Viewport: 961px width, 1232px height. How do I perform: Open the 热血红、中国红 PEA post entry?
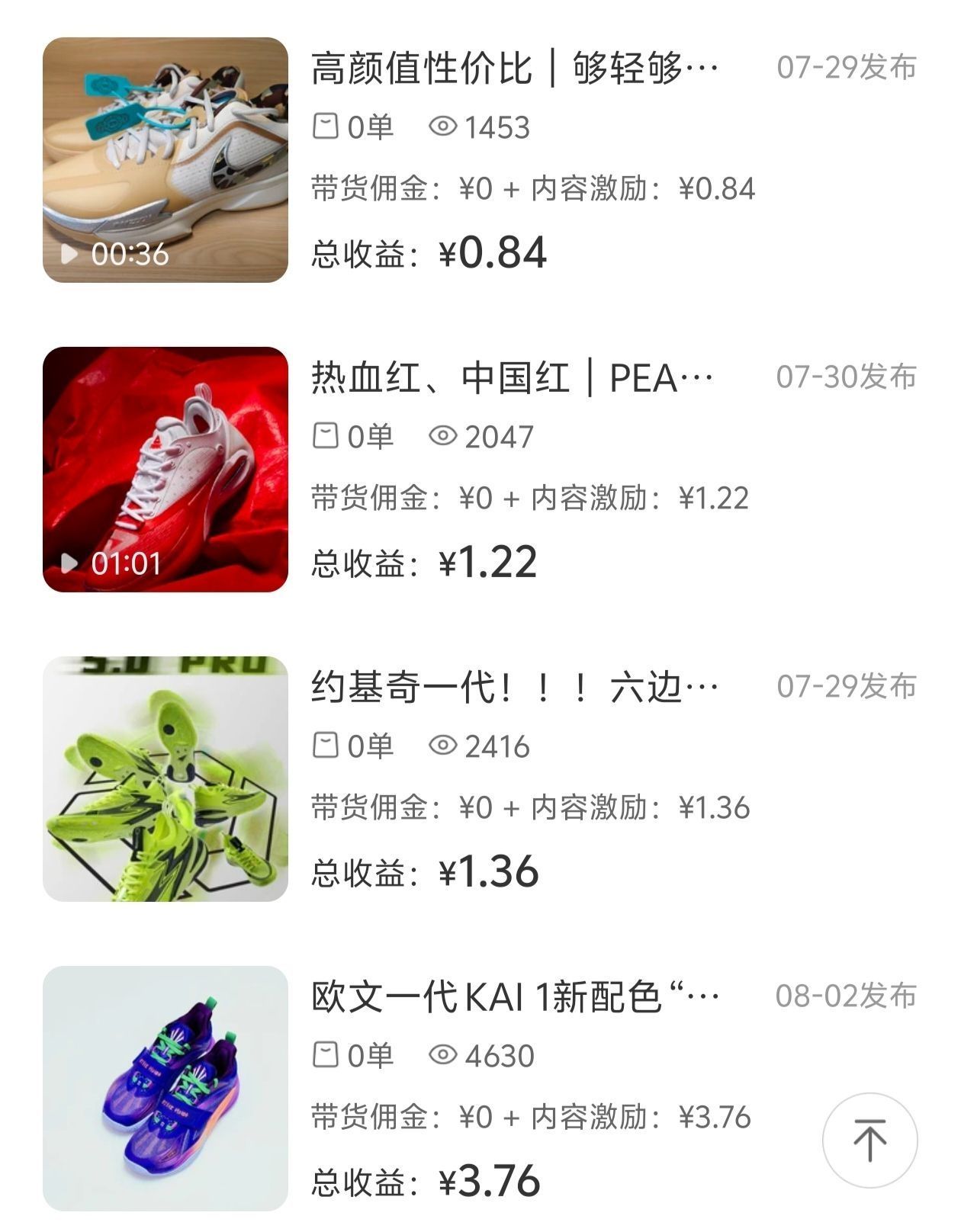point(513,378)
